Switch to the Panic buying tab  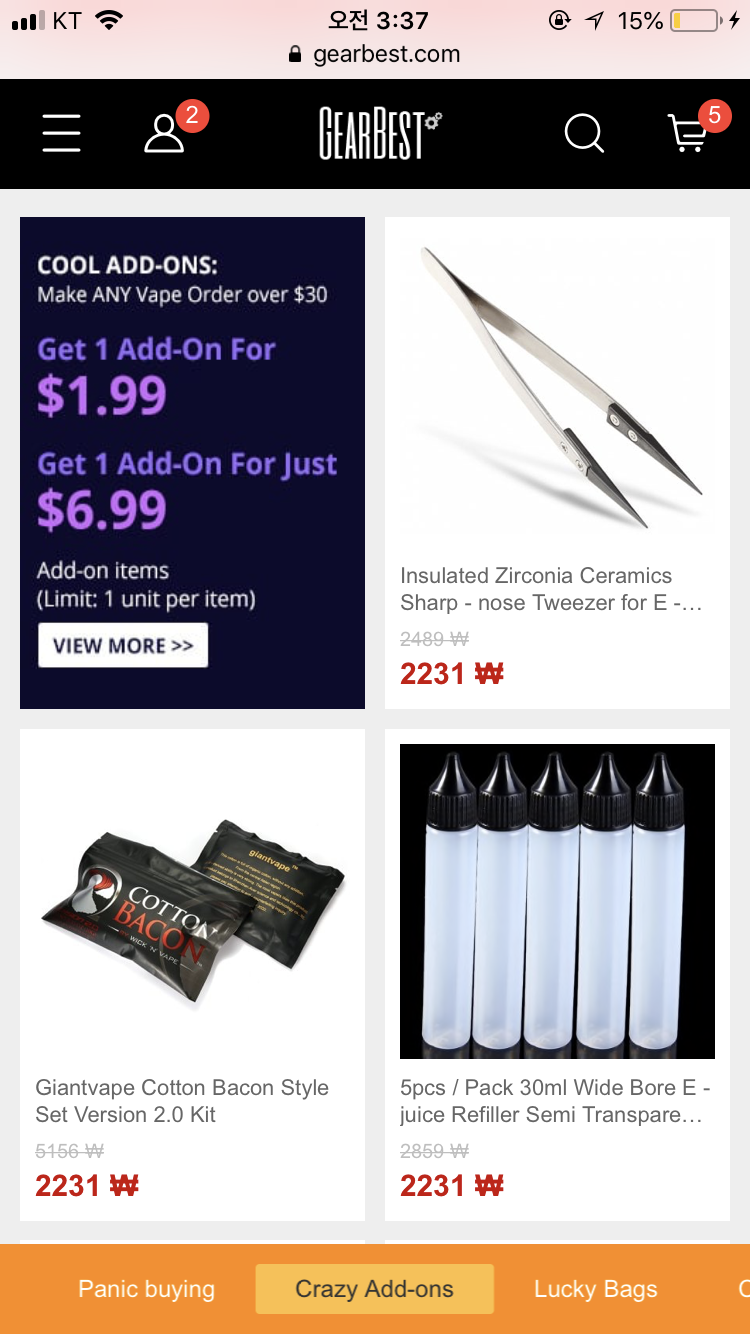147,1289
